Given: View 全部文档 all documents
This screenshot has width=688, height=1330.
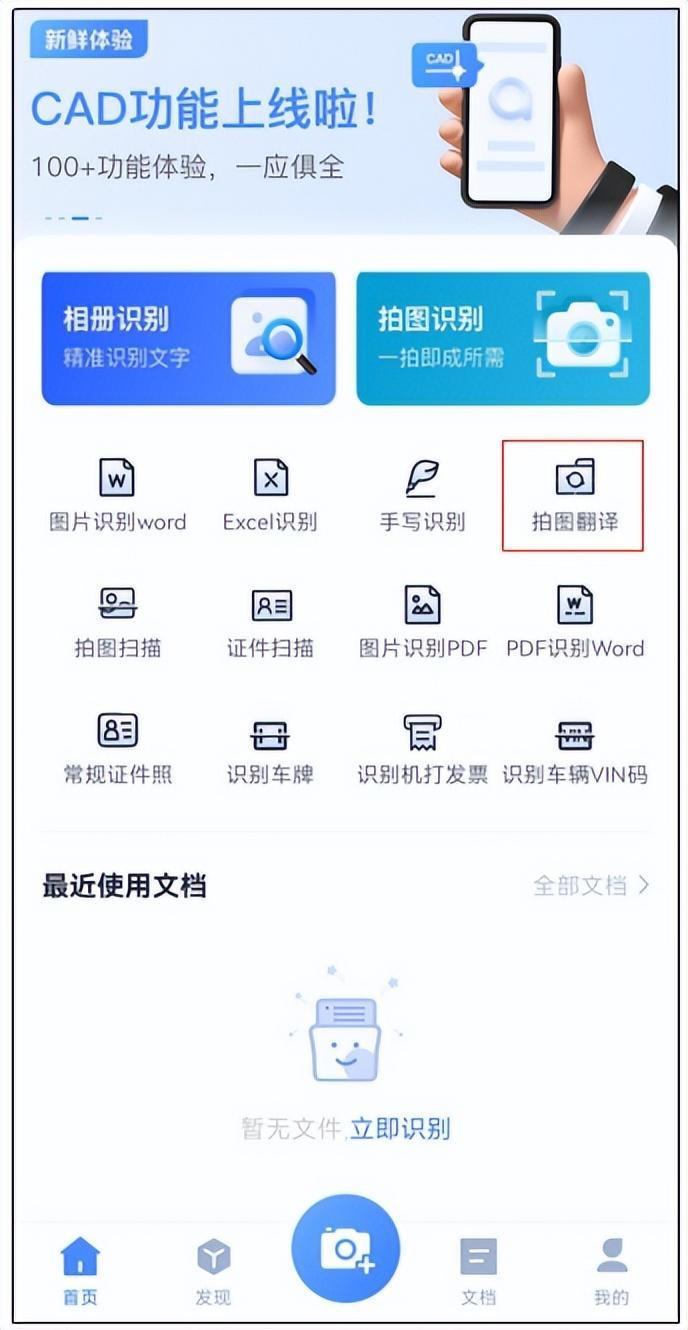Looking at the screenshot, I should tap(591, 885).
